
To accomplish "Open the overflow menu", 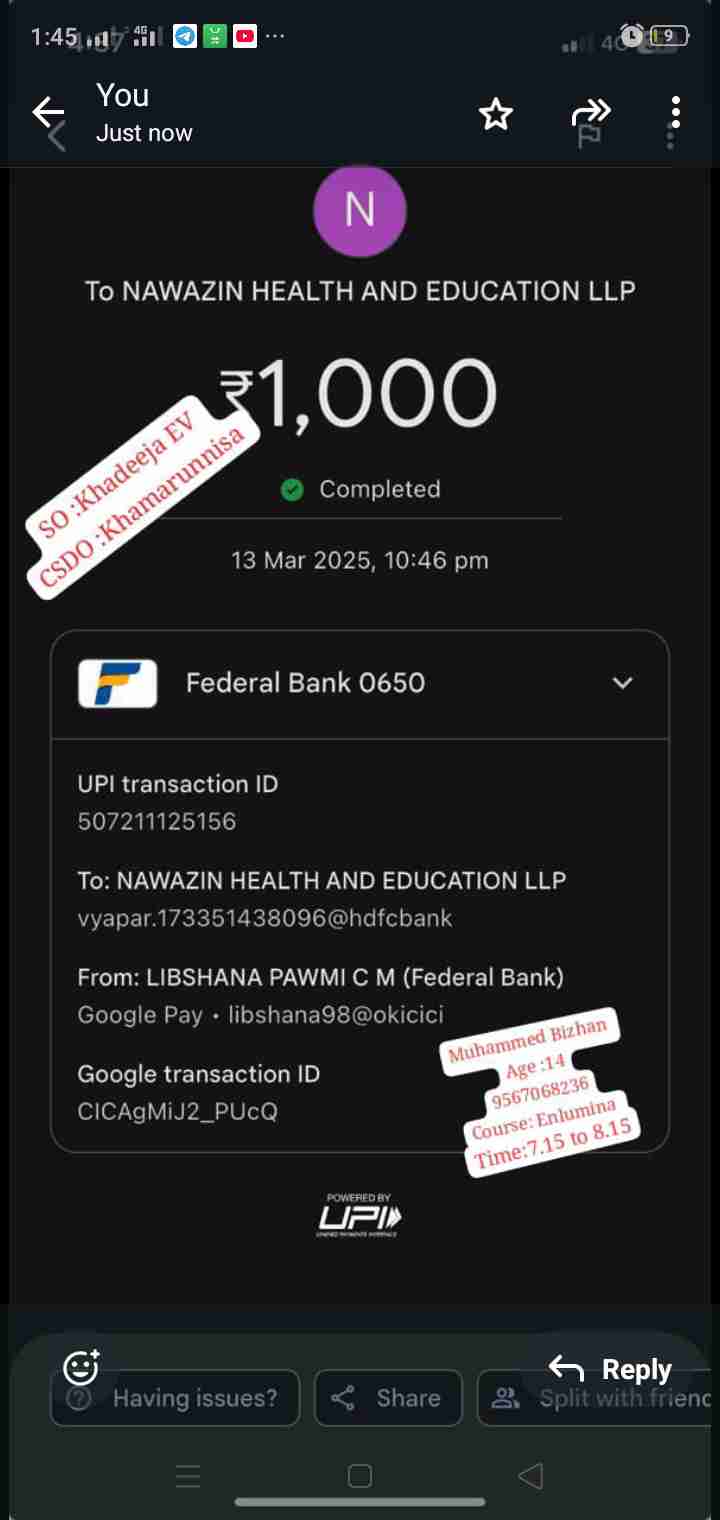I will (x=676, y=112).
